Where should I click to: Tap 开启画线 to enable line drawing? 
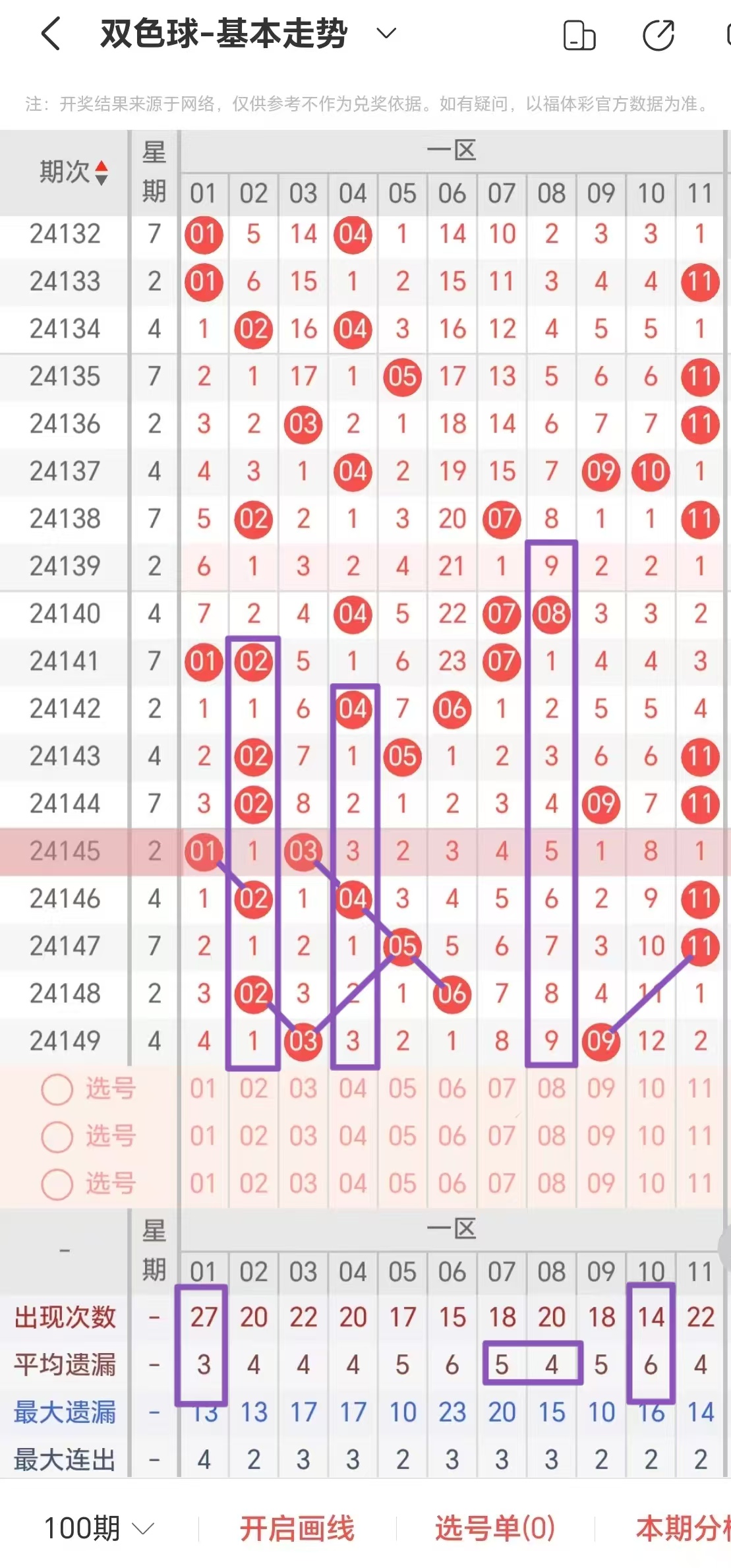point(297,1528)
